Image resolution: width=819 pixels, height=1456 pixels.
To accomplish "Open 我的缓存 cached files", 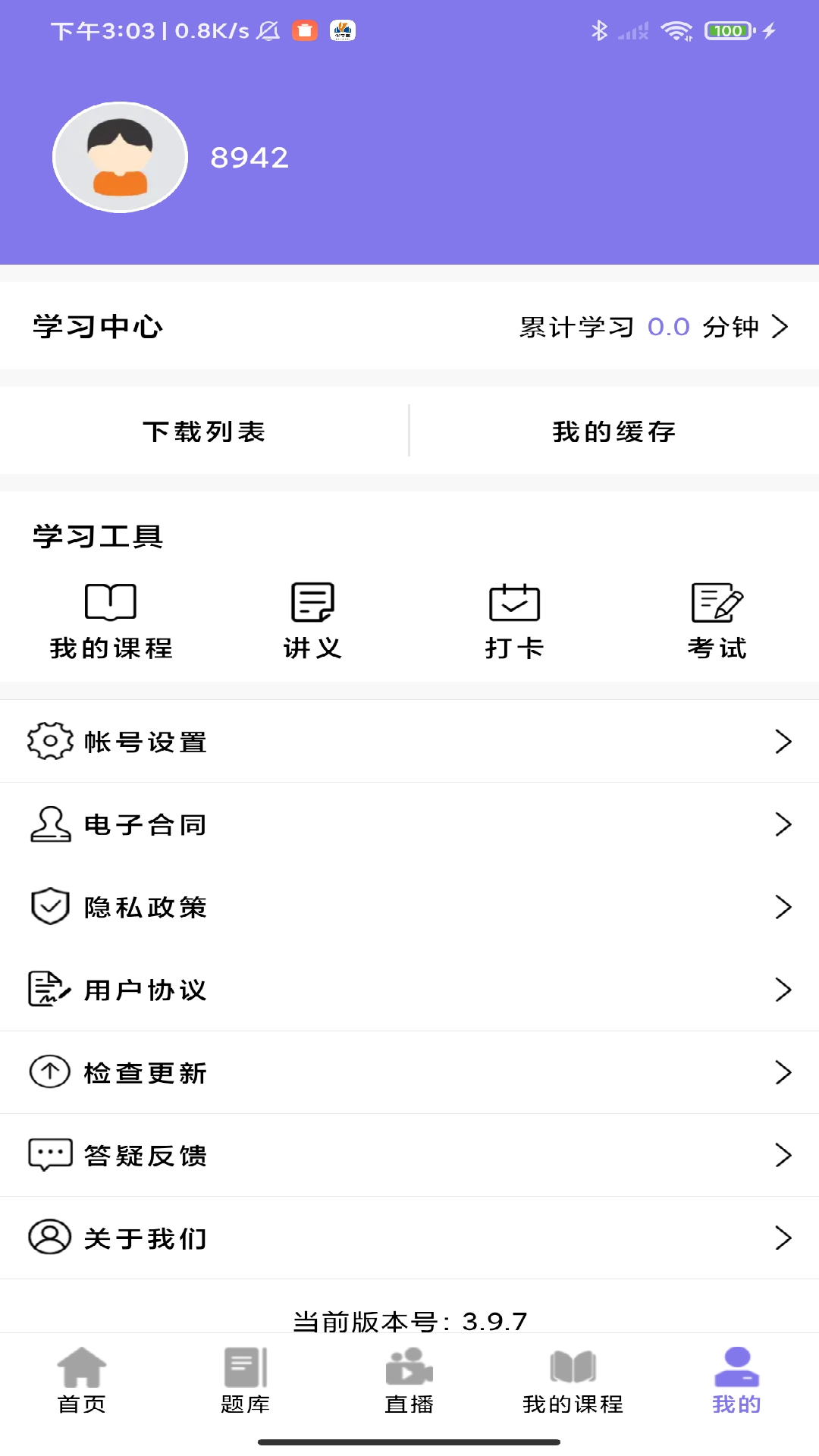I will click(614, 431).
